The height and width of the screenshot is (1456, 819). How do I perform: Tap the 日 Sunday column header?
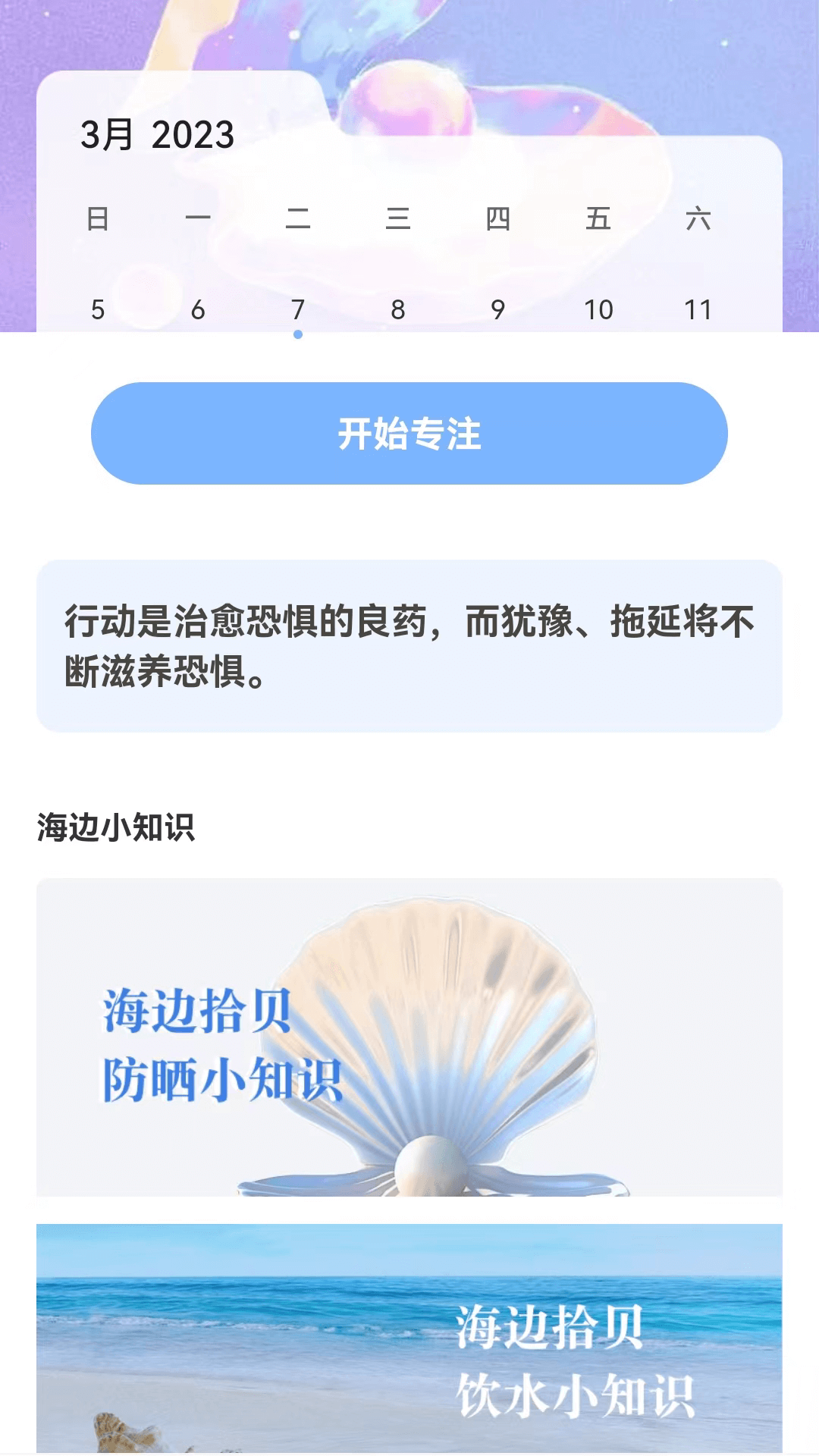(x=97, y=221)
